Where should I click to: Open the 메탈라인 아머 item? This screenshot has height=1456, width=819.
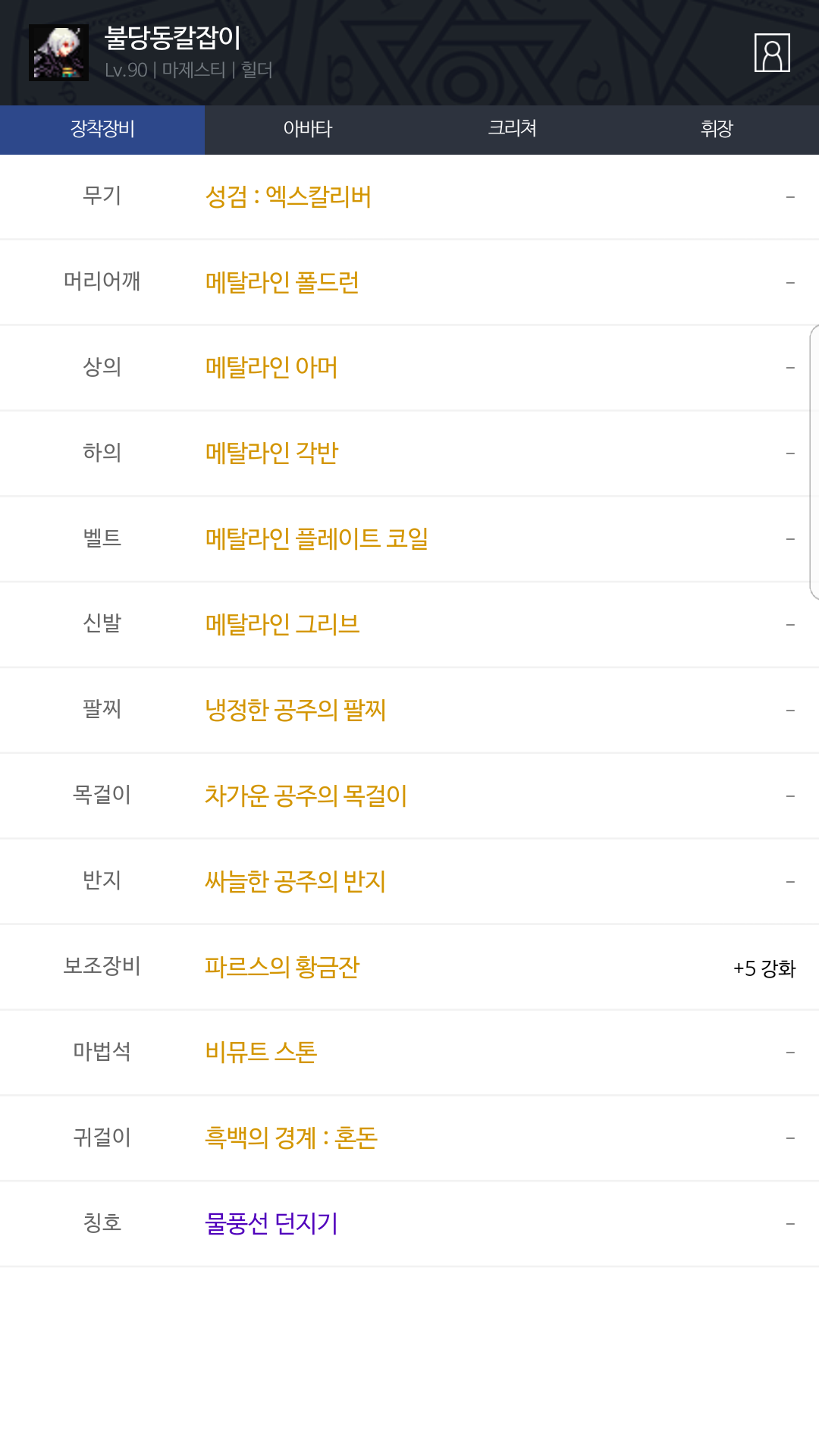(271, 368)
